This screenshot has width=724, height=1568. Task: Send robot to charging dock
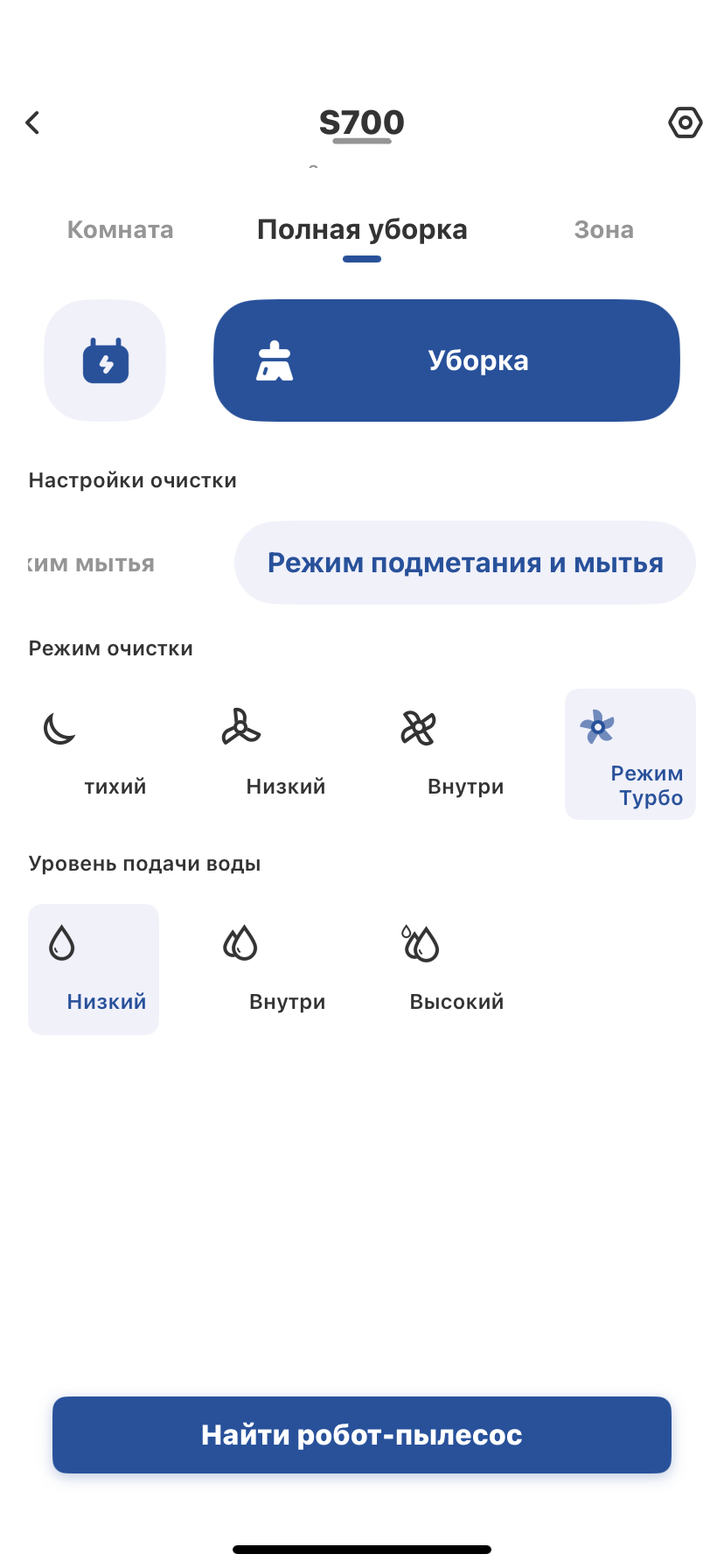coord(105,360)
